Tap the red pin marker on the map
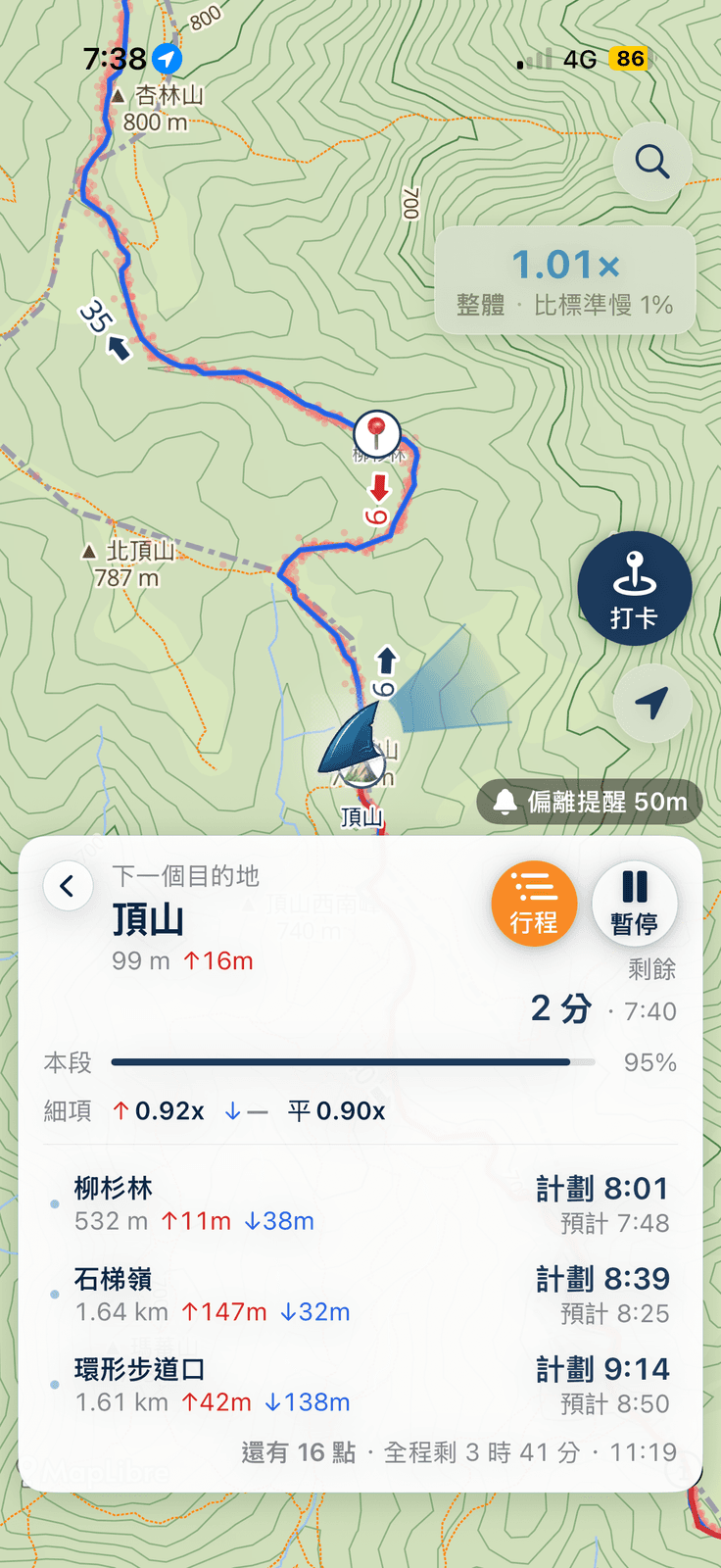This screenshot has height=1568, width=721. (x=376, y=432)
